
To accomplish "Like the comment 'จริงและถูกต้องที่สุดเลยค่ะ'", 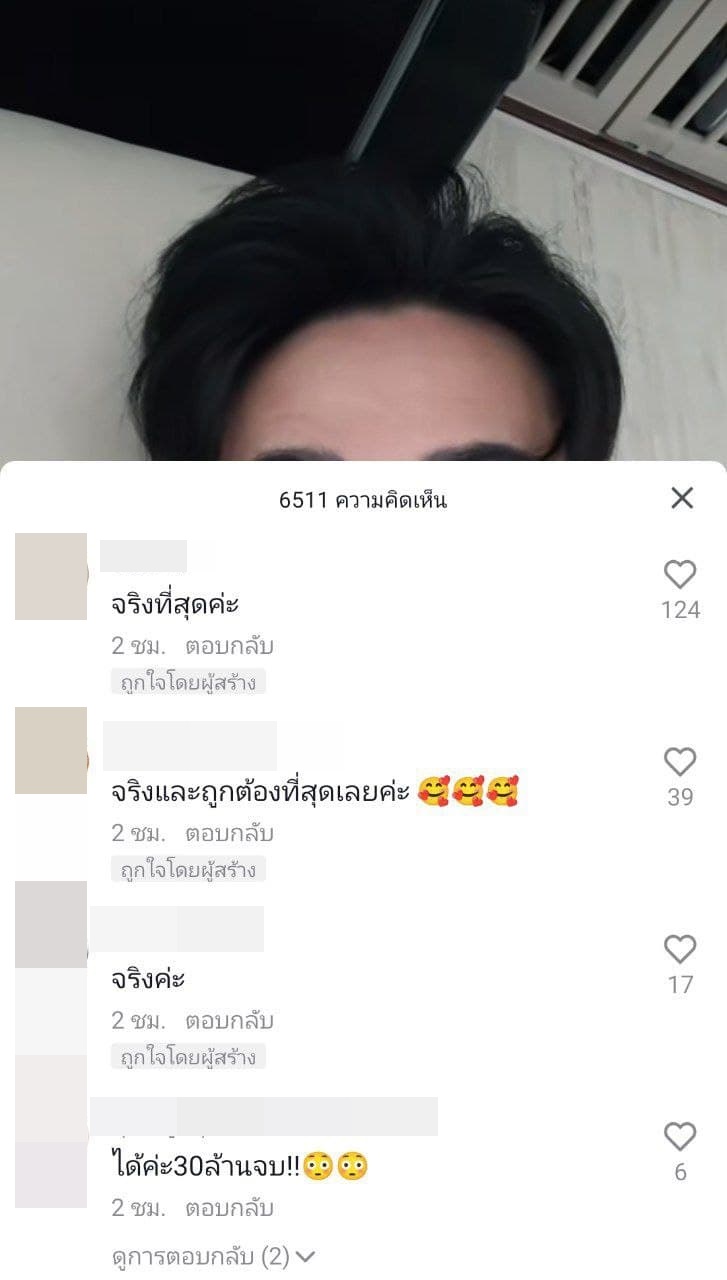I will pos(680,762).
